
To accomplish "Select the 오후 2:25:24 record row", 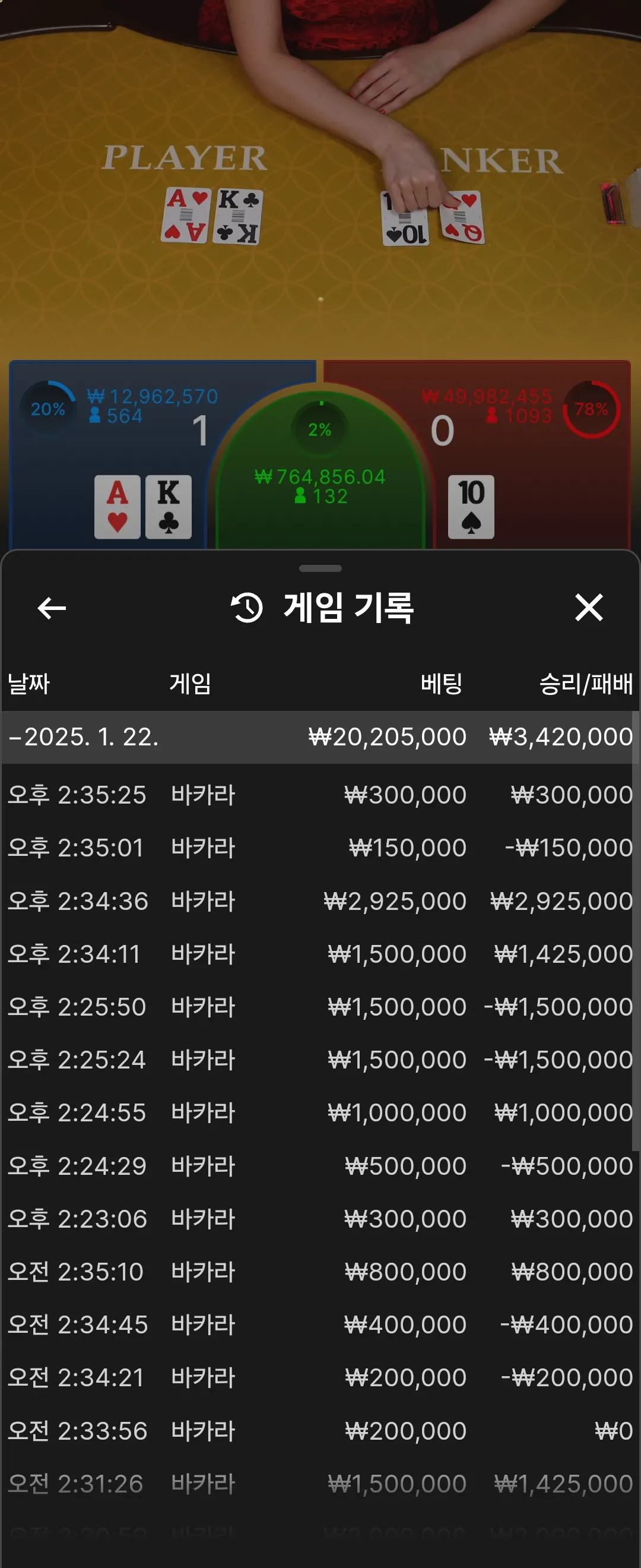I will pyautogui.click(x=320, y=1060).
